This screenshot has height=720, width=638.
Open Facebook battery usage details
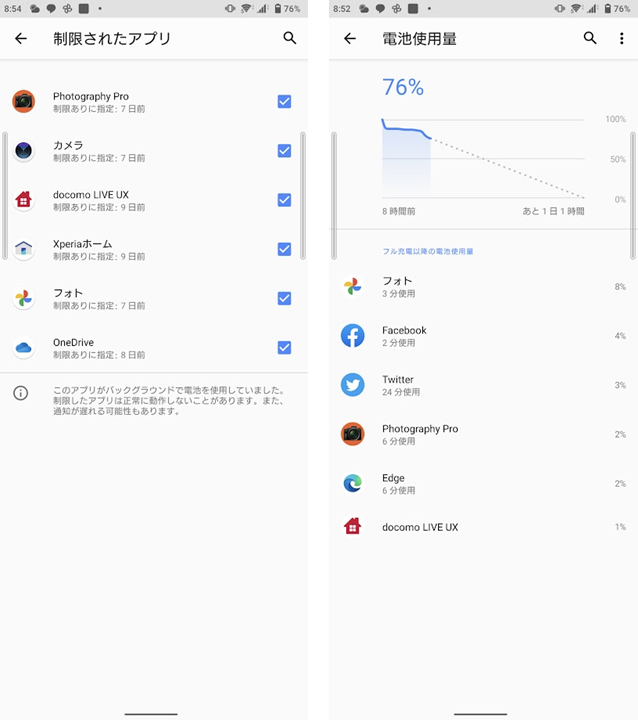[x=480, y=336]
